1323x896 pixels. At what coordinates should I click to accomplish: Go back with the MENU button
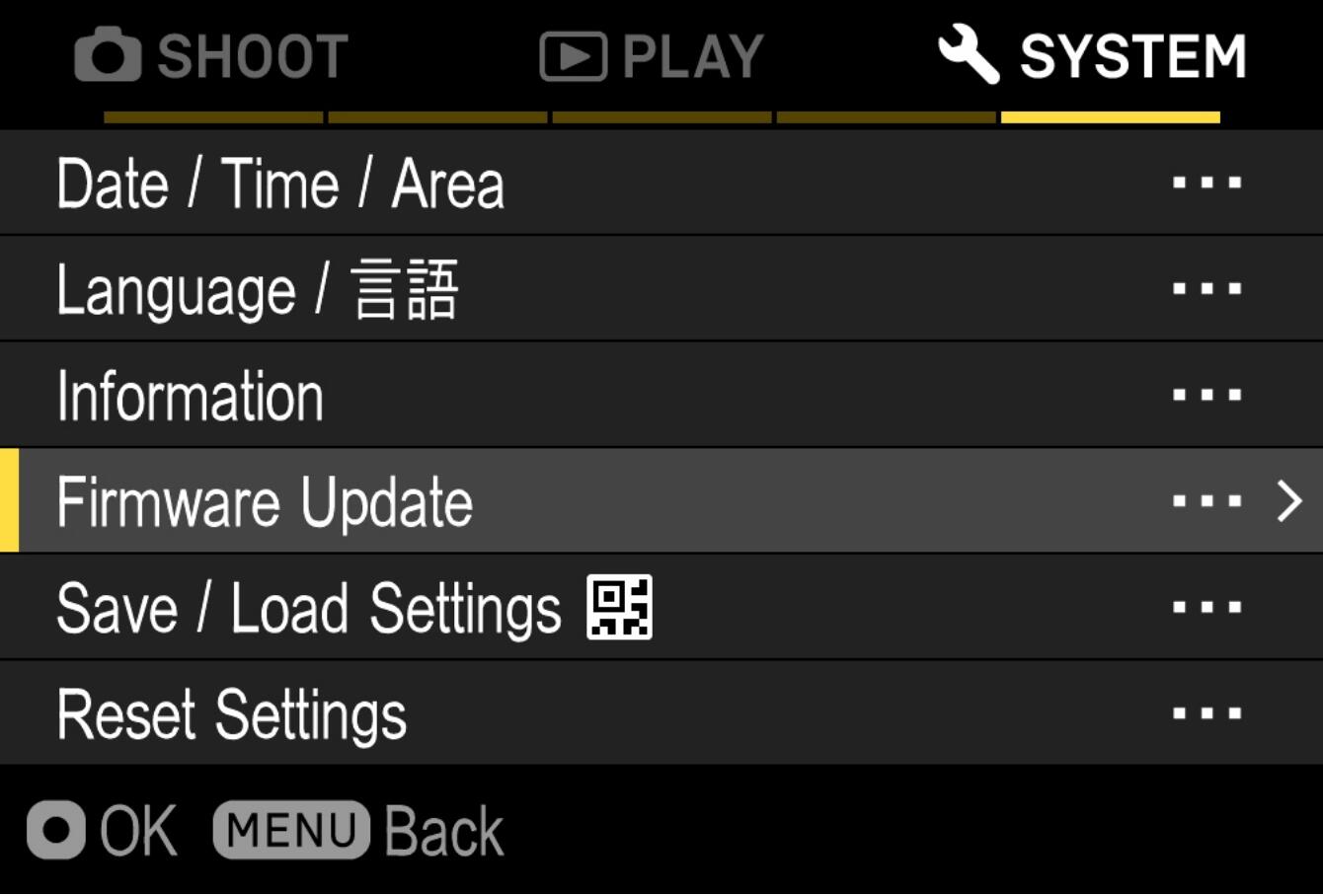pos(358,831)
